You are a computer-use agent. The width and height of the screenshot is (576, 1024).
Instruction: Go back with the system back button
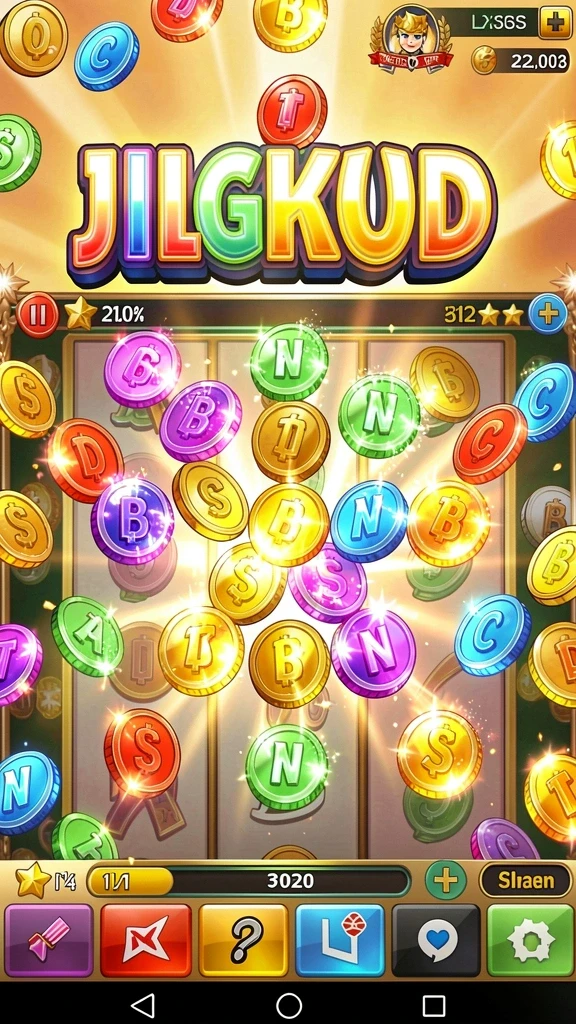143,1006
